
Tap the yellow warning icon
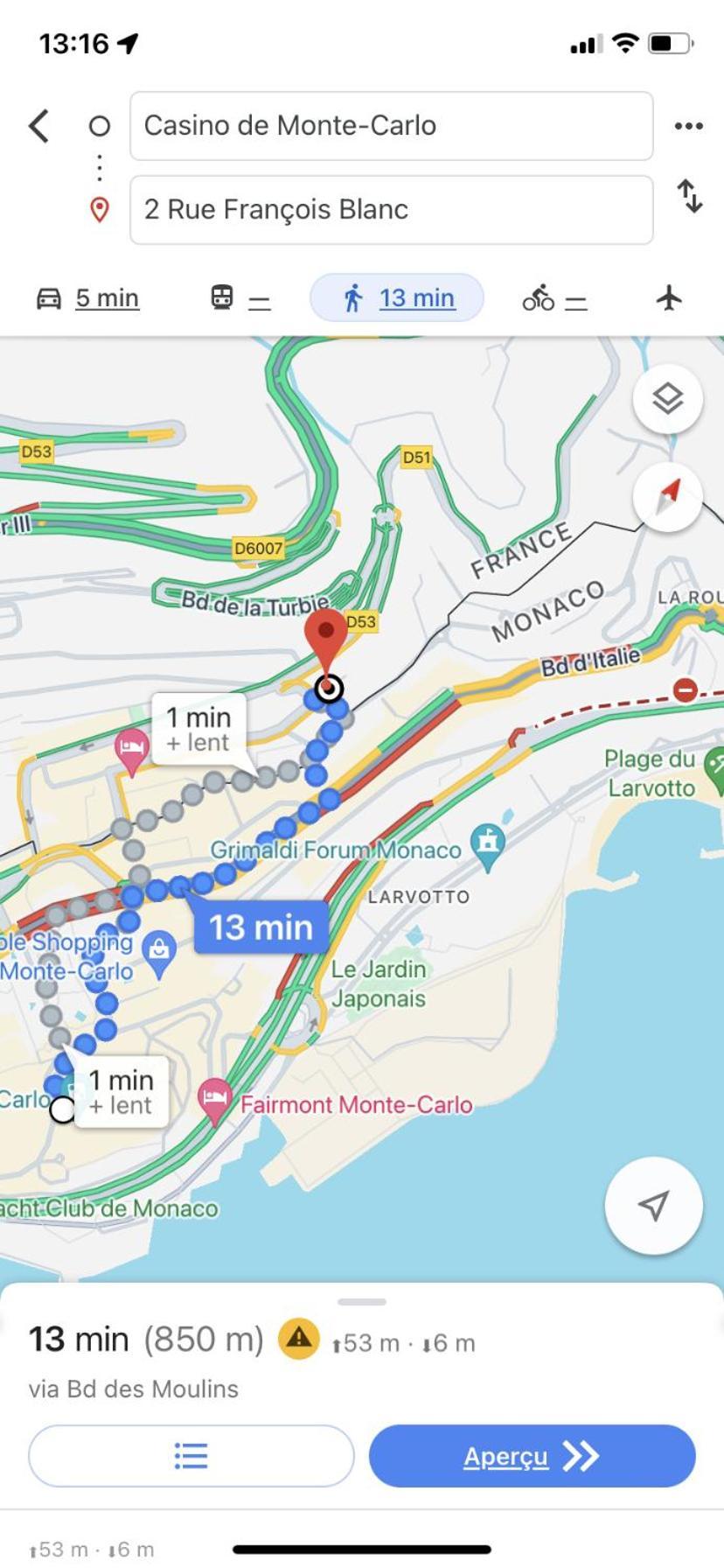click(298, 1339)
